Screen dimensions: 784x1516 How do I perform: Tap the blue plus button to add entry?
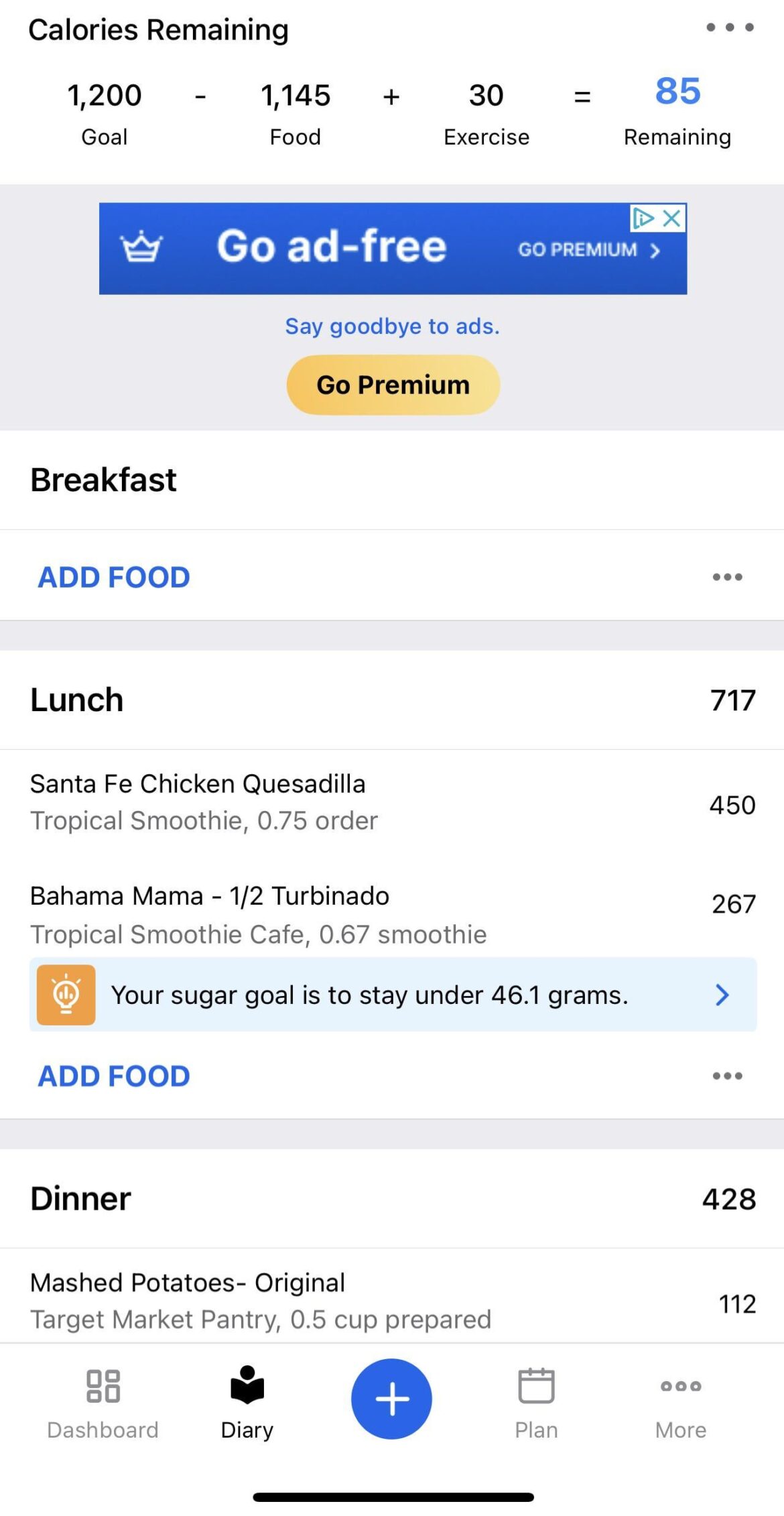392,1397
